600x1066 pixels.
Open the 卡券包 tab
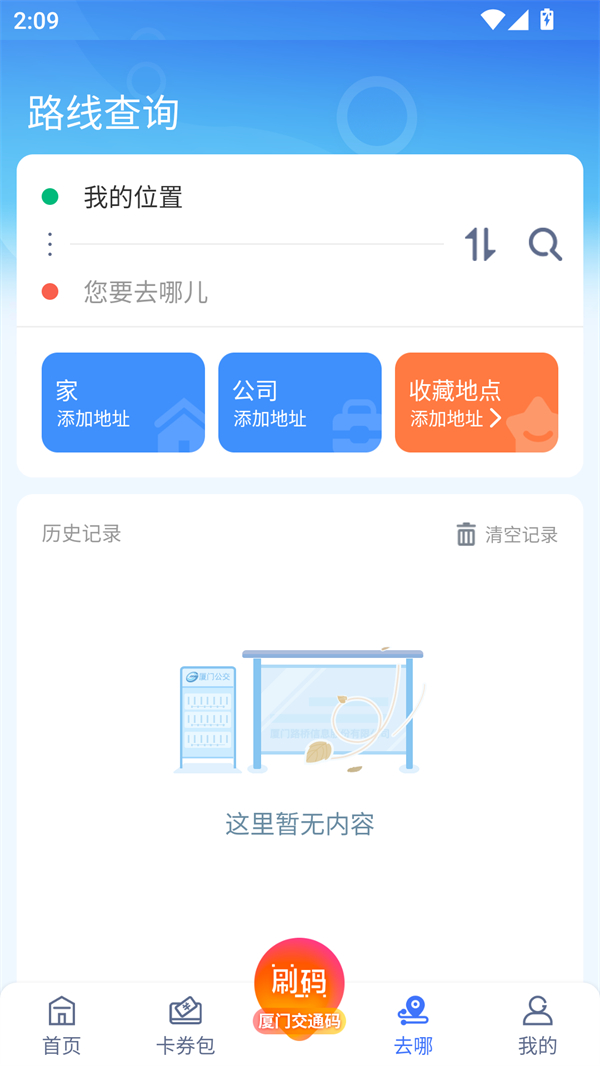click(x=185, y=1025)
